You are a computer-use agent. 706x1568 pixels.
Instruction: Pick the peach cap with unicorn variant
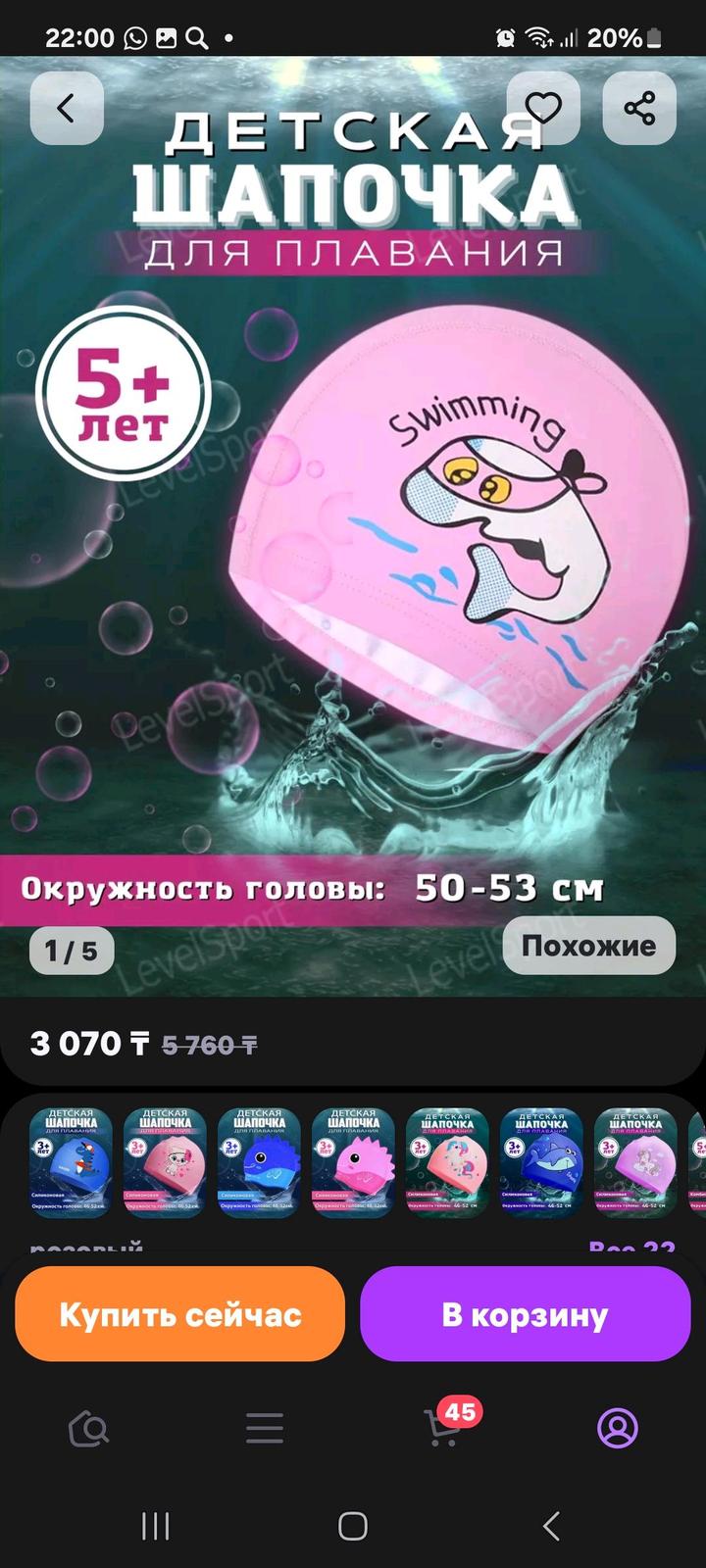click(x=447, y=1163)
